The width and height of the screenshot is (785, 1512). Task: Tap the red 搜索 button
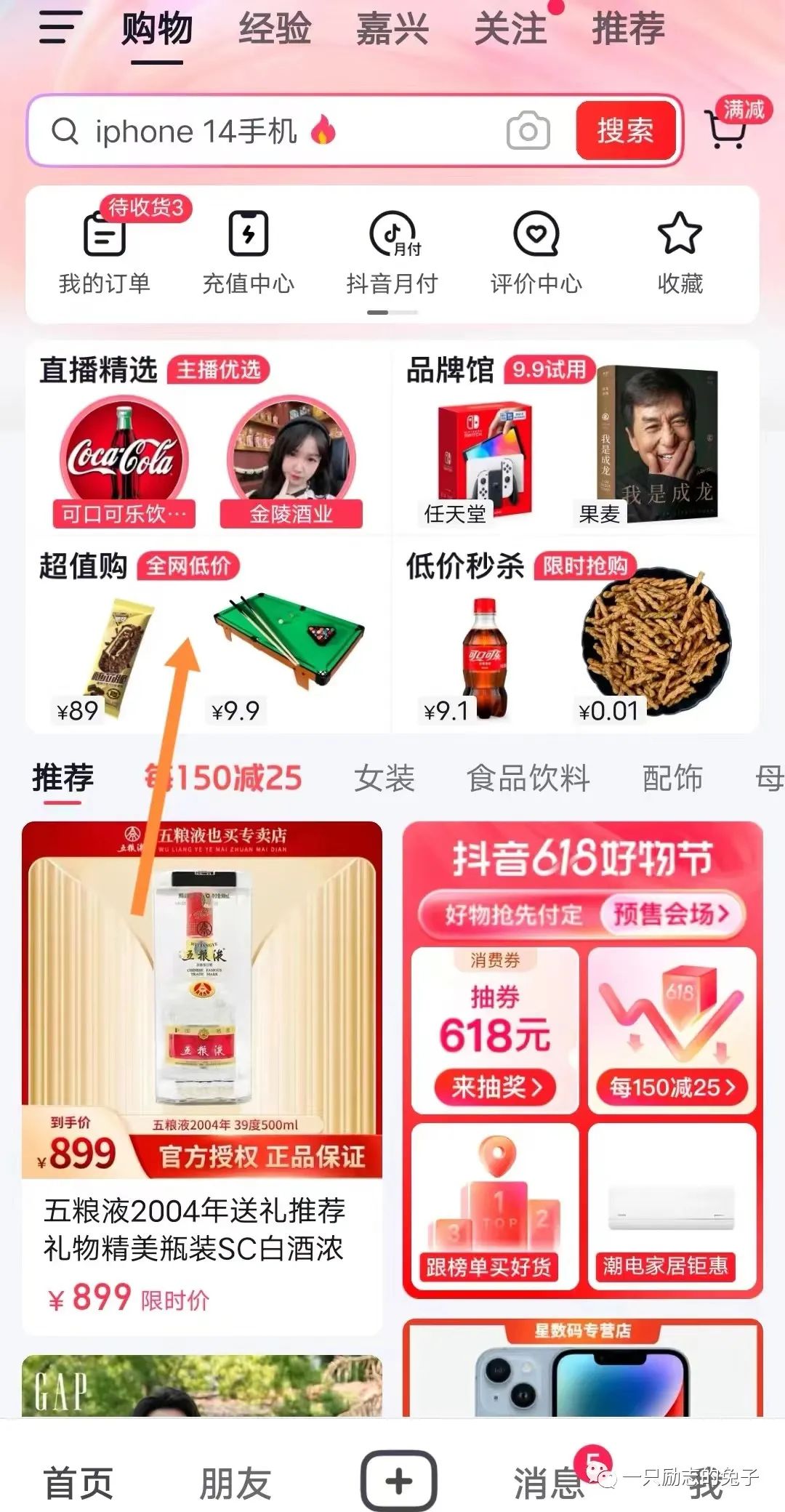(x=625, y=132)
